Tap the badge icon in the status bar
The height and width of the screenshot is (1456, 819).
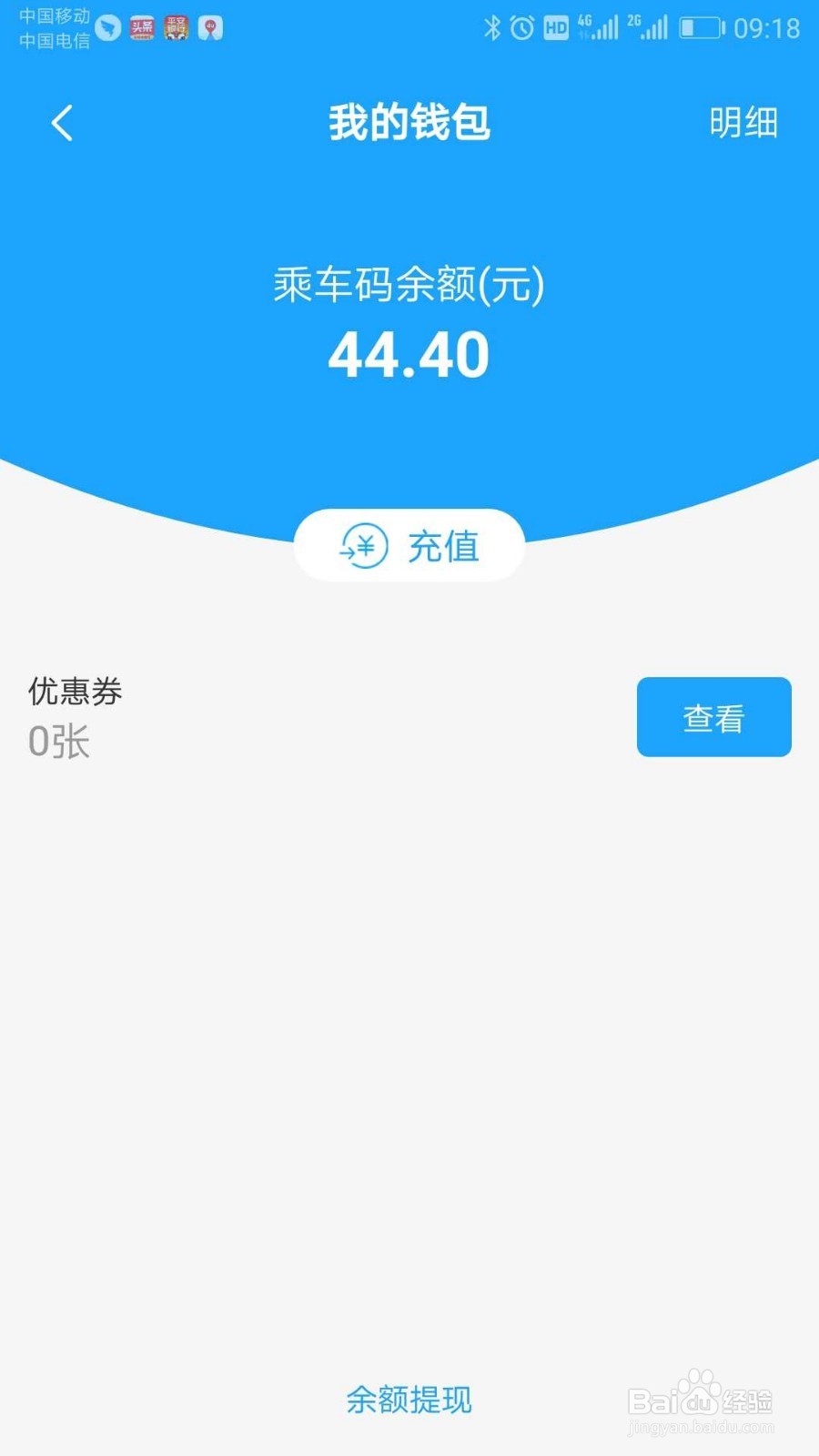[x=210, y=28]
